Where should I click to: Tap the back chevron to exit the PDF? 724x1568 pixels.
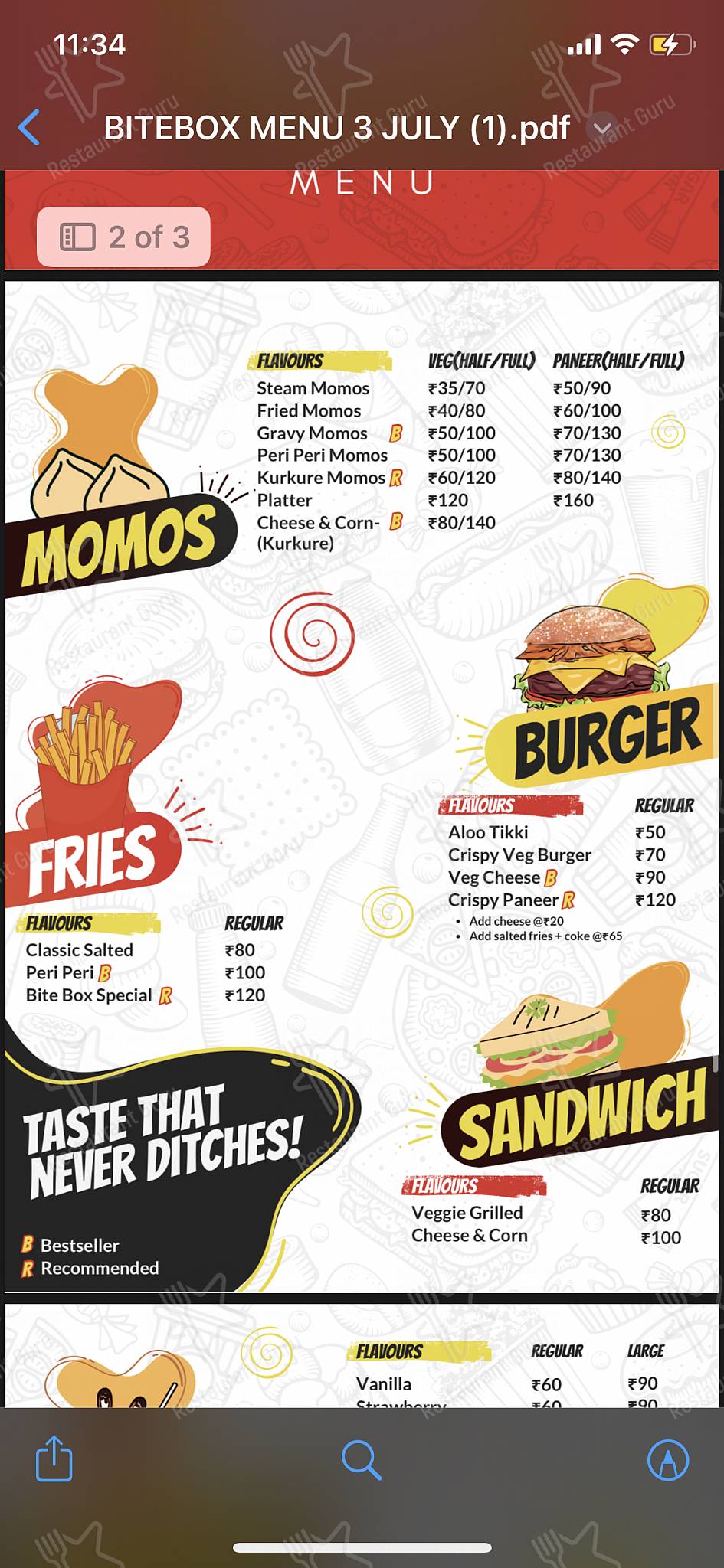click(29, 128)
